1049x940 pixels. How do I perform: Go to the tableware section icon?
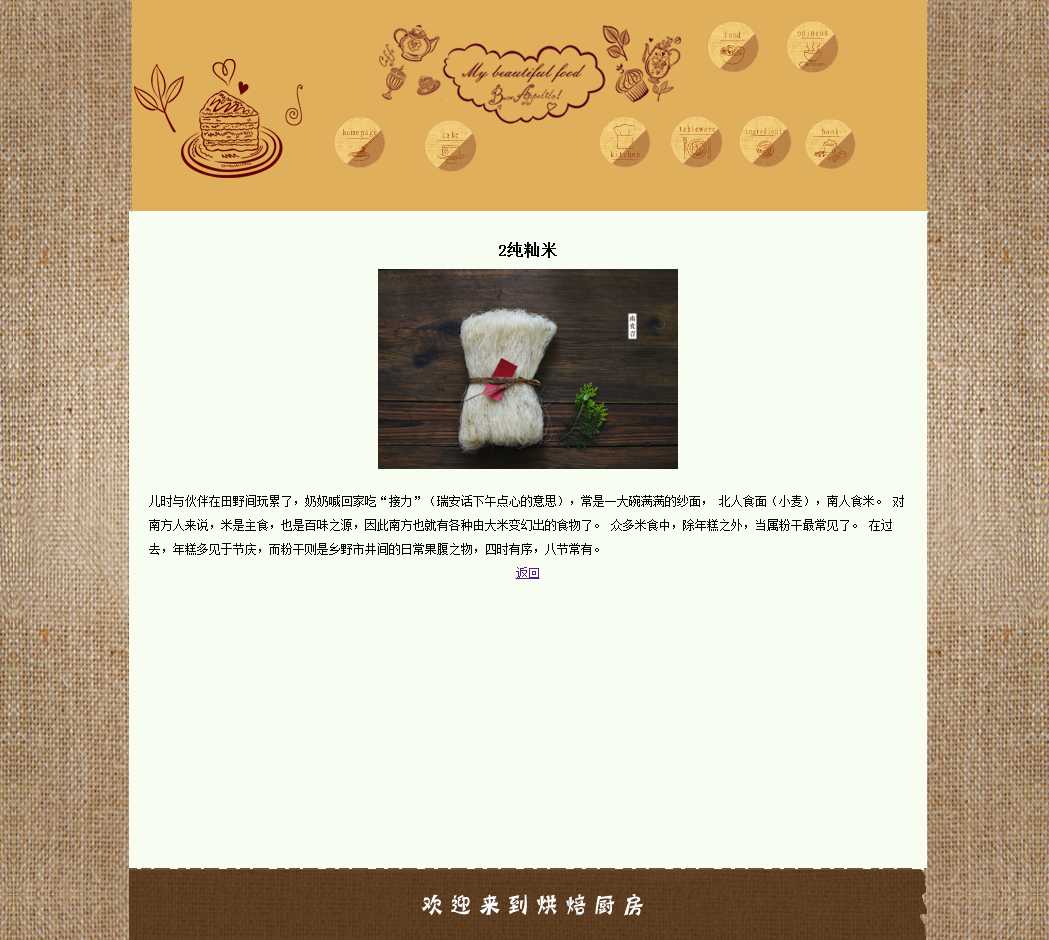coord(696,142)
